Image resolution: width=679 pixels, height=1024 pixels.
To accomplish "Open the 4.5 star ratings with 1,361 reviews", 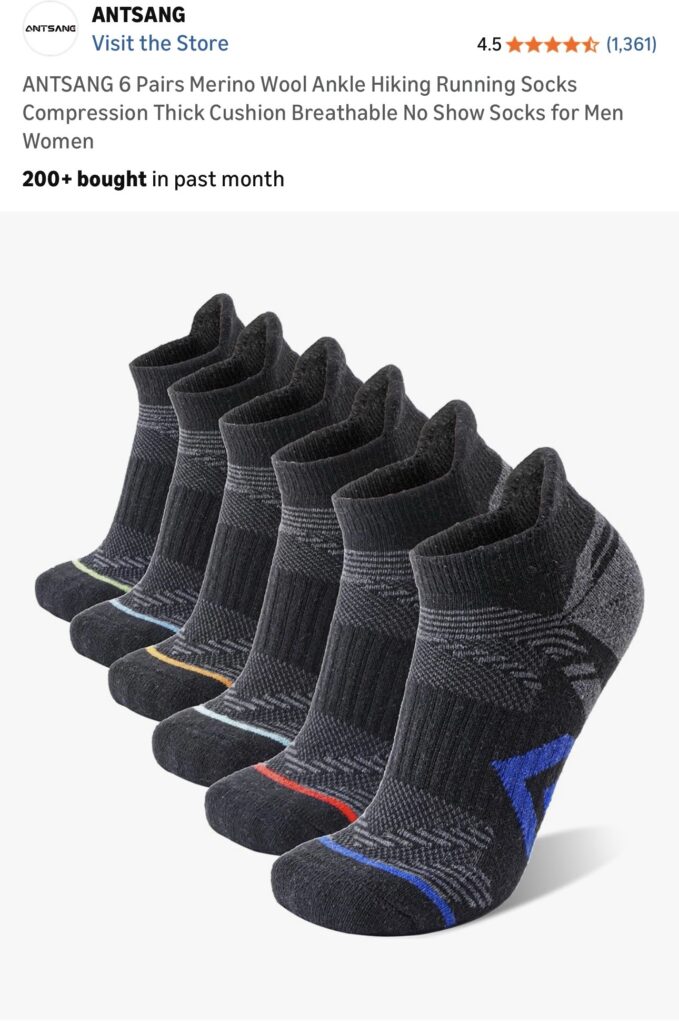I will click(566, 44).
